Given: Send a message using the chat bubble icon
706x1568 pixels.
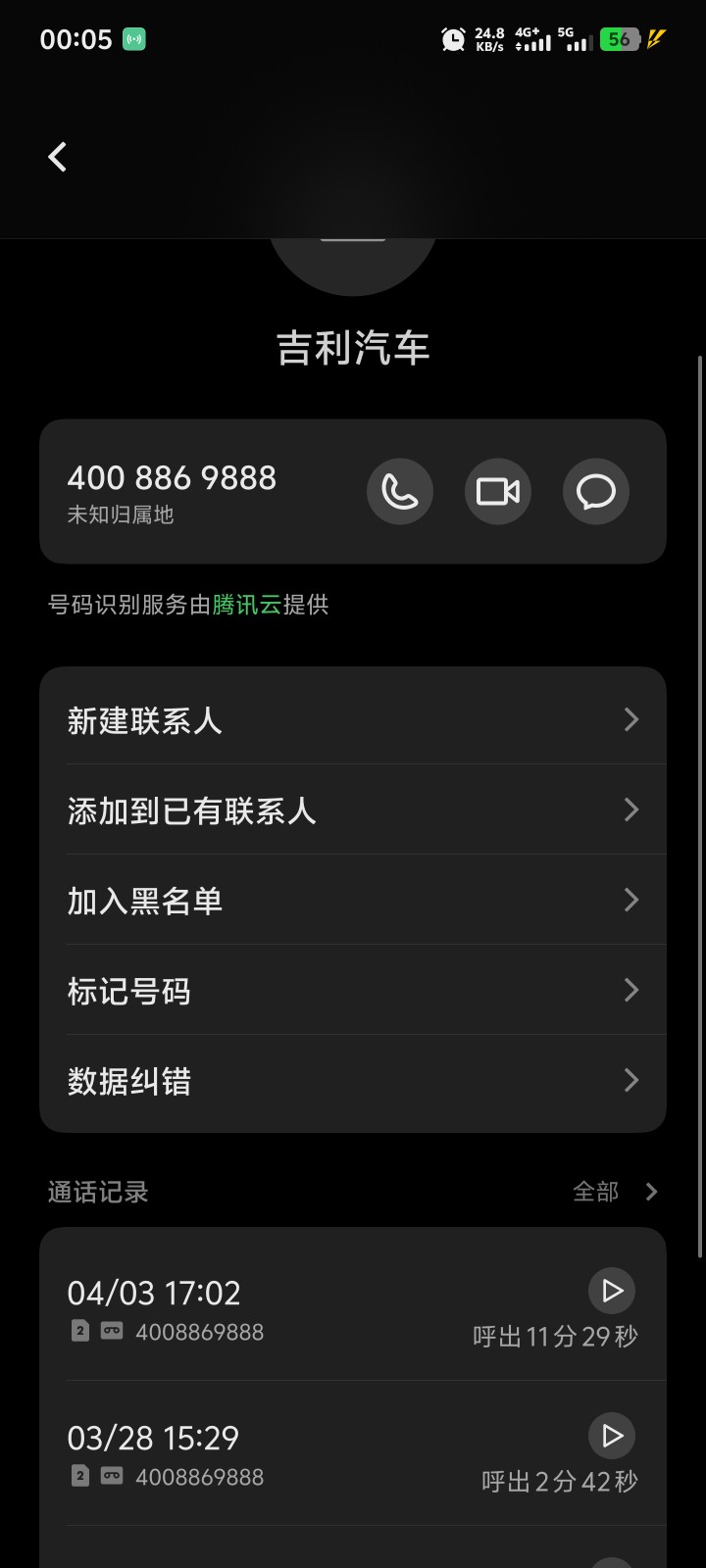Looking at the screenshot, I should click(596, 491).
